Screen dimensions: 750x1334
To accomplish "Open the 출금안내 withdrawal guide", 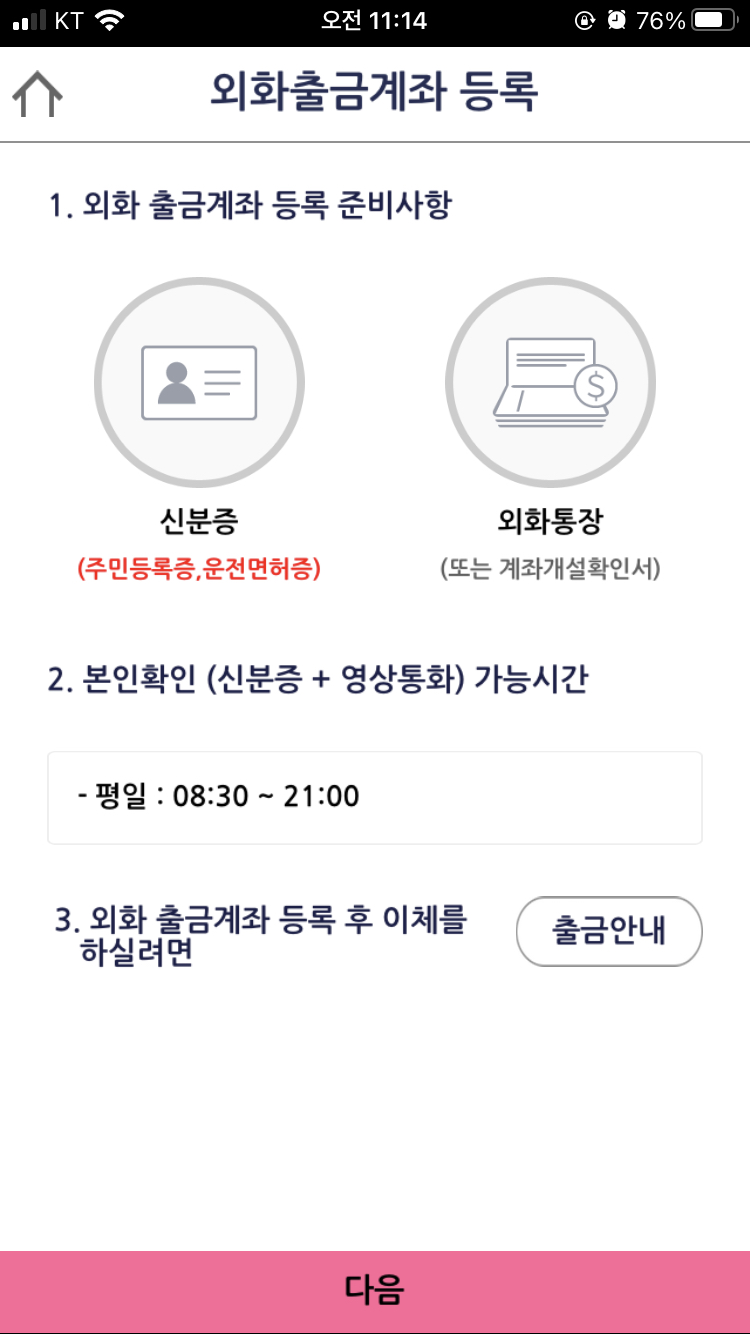I will [609, 931].
